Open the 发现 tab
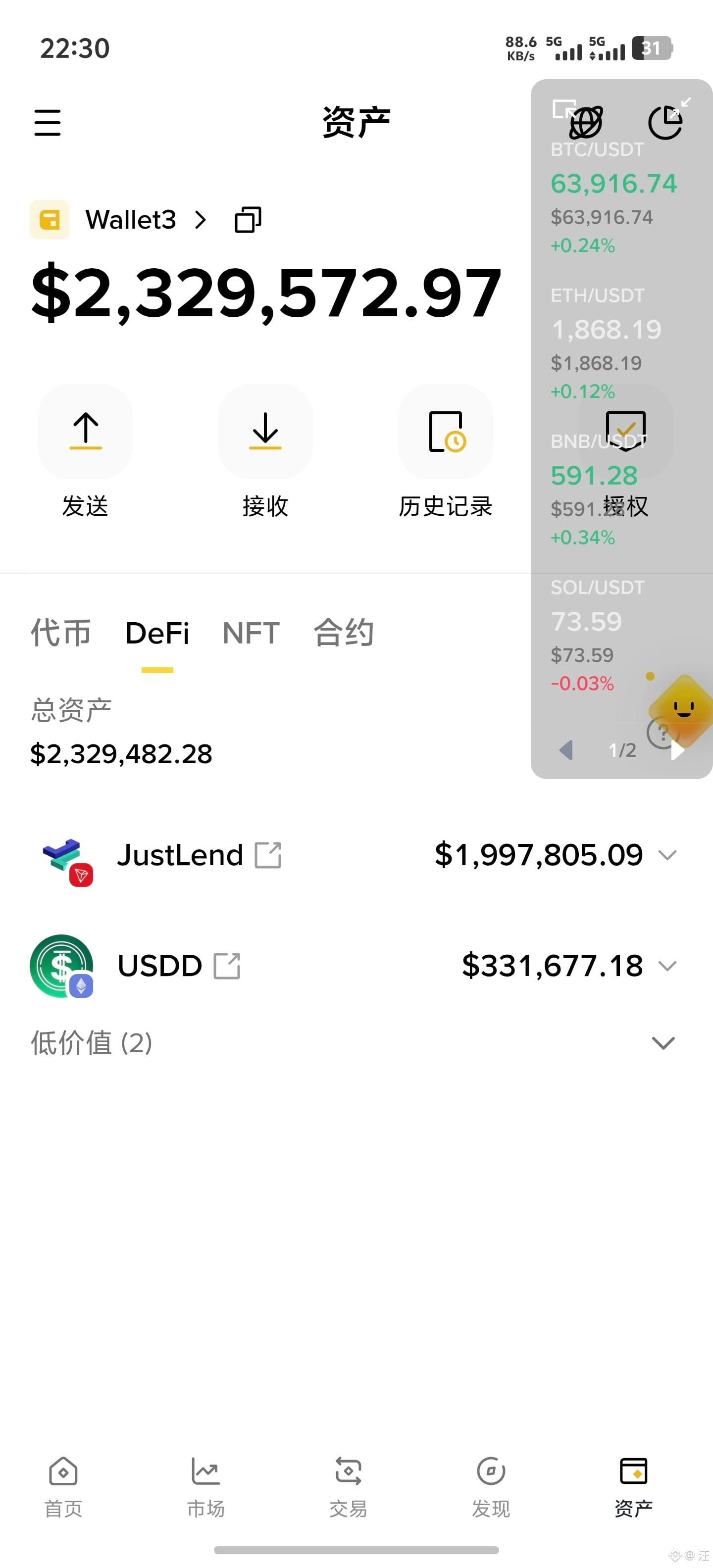This screenshot has width=713, height=1568. tap(491, 1487)
